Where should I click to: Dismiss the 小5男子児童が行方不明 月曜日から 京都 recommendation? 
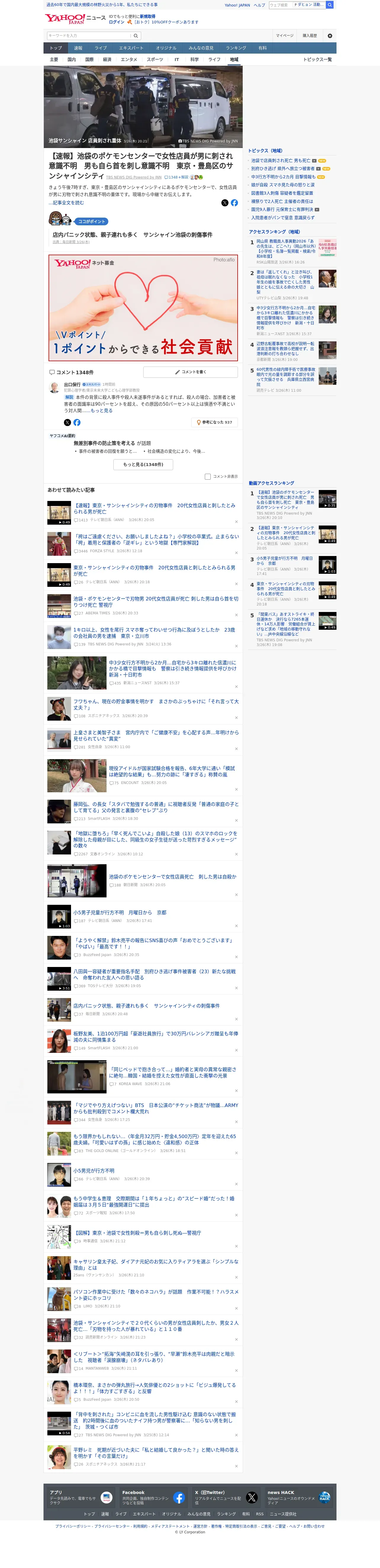pyautogui.click(x=236, y=926)
